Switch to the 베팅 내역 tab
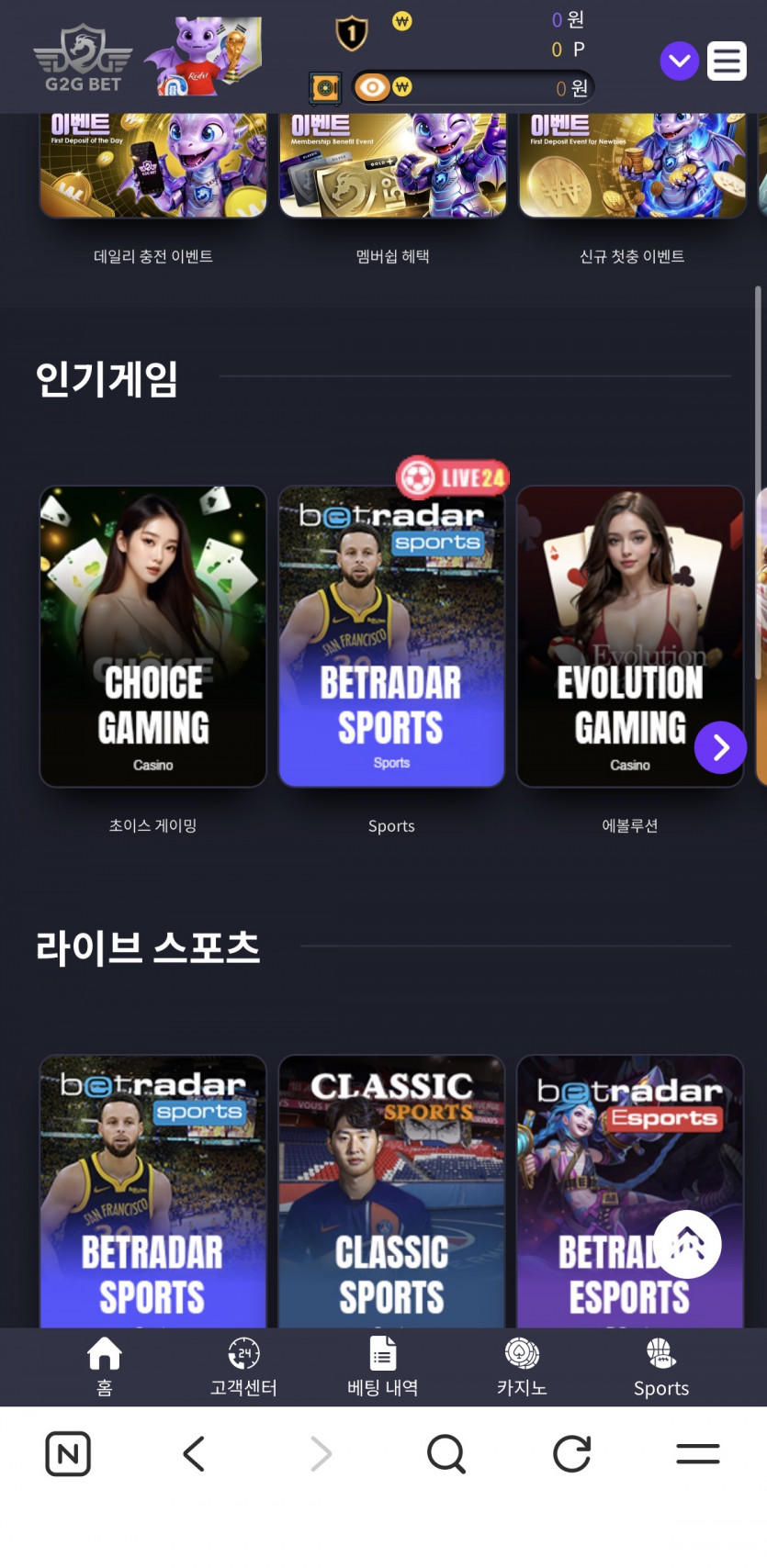Image resolution: width=767 pixels, height=1568 pixels. (383, 1367)
